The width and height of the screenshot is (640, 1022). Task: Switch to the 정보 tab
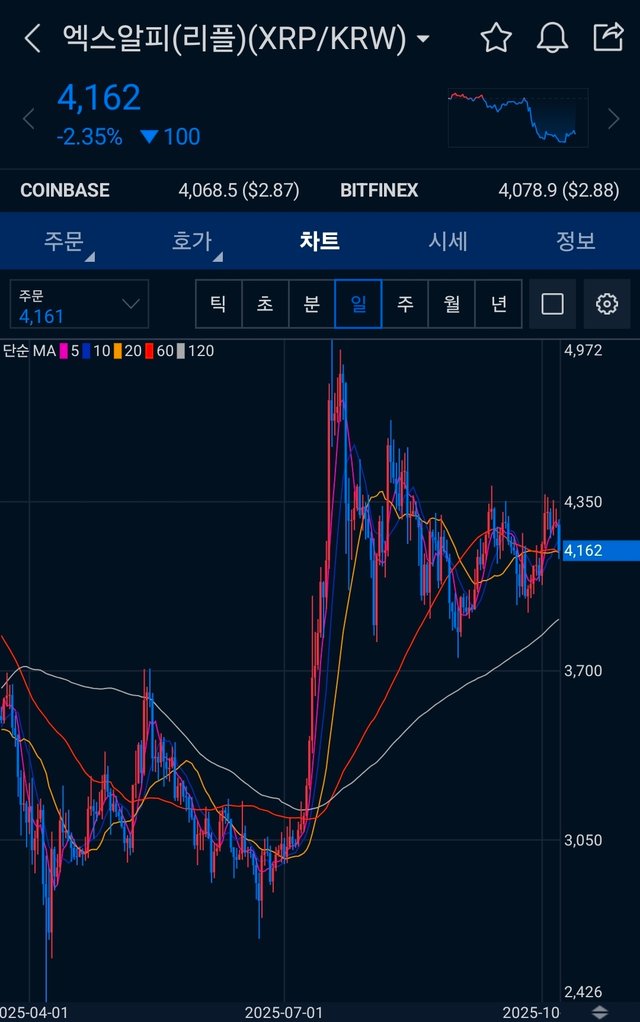tap(576, 241)
